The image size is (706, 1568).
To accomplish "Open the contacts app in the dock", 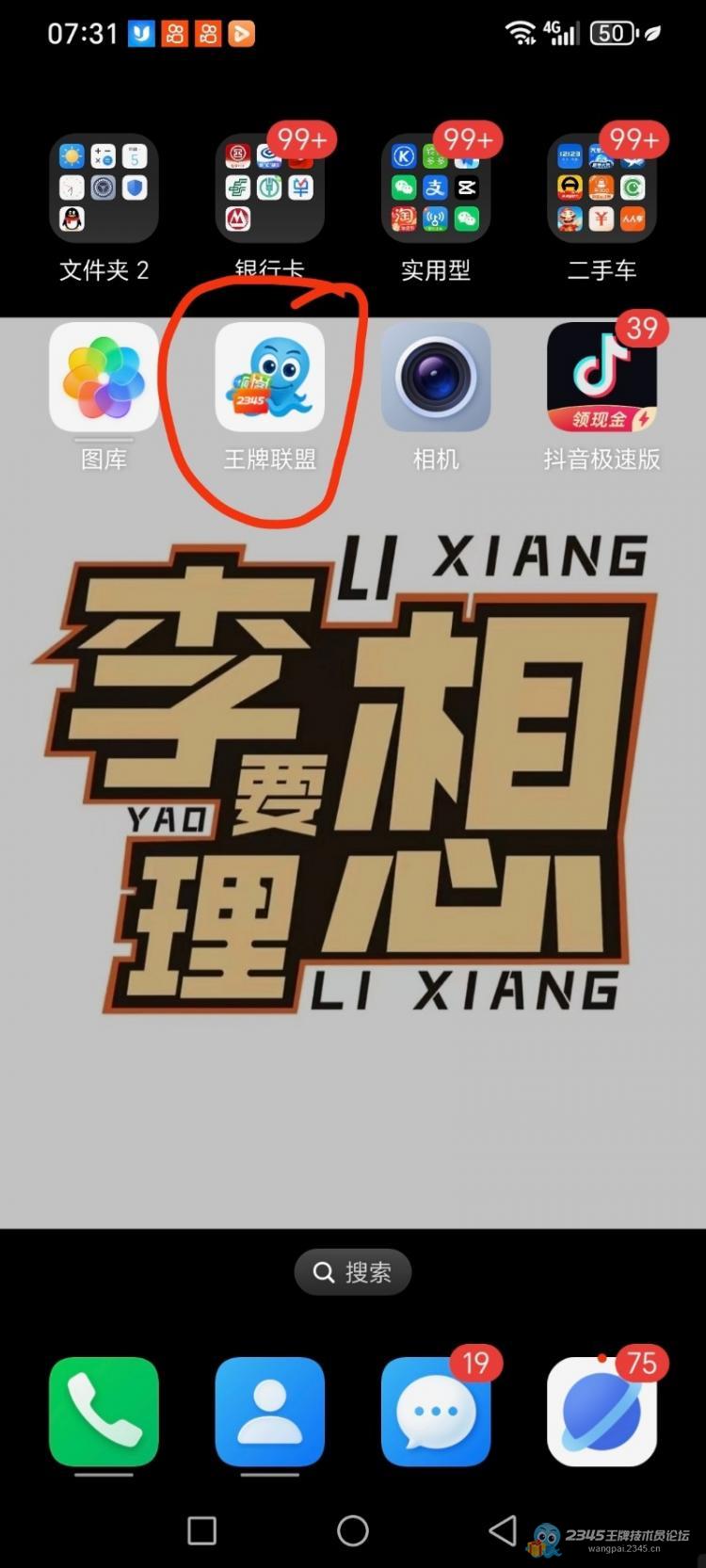I will click(x=270, y=1412).
